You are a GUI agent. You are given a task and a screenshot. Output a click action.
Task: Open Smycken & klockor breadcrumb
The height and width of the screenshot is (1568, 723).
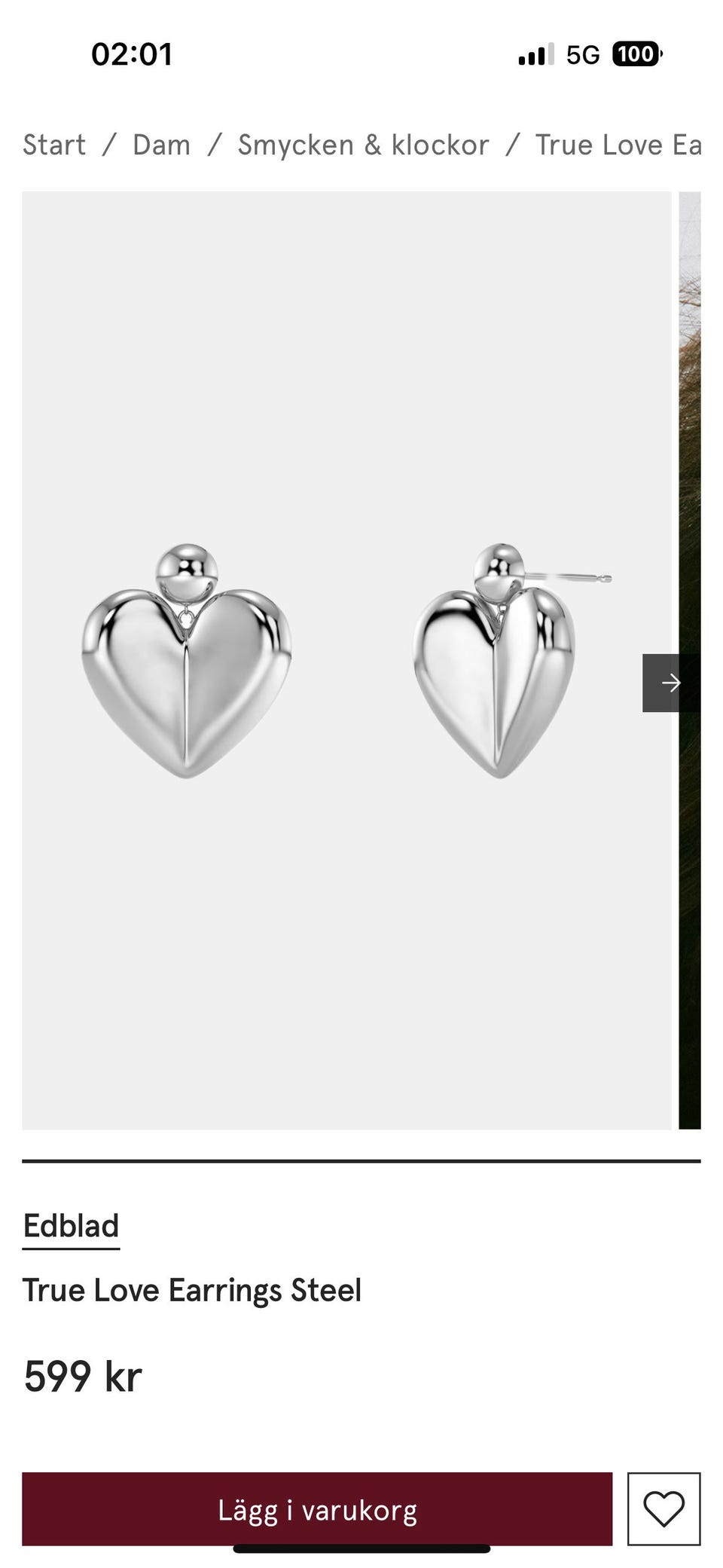(x=363, y=145)
